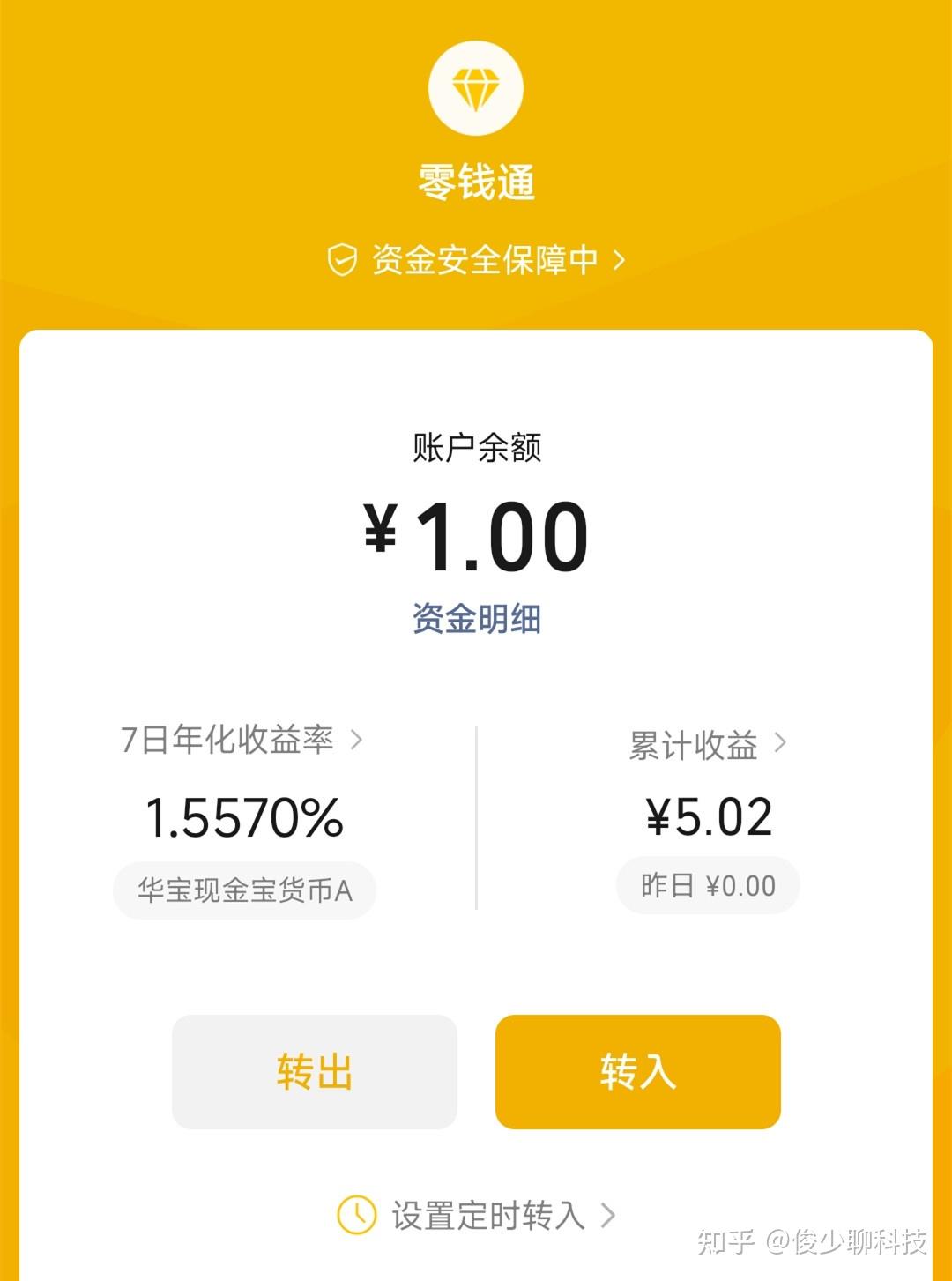Click the 累计收益 label
This screenshot has height=1281, width=952.
693,744
